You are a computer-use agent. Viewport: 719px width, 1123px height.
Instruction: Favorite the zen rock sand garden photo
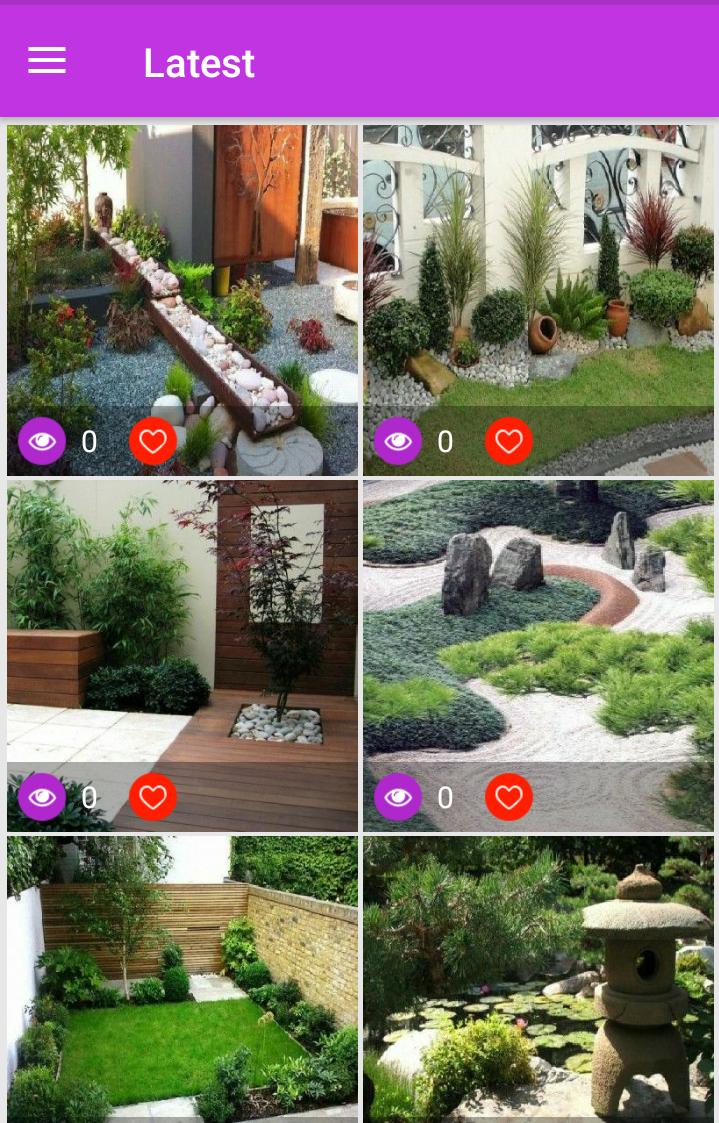click(x=509, y=797)
